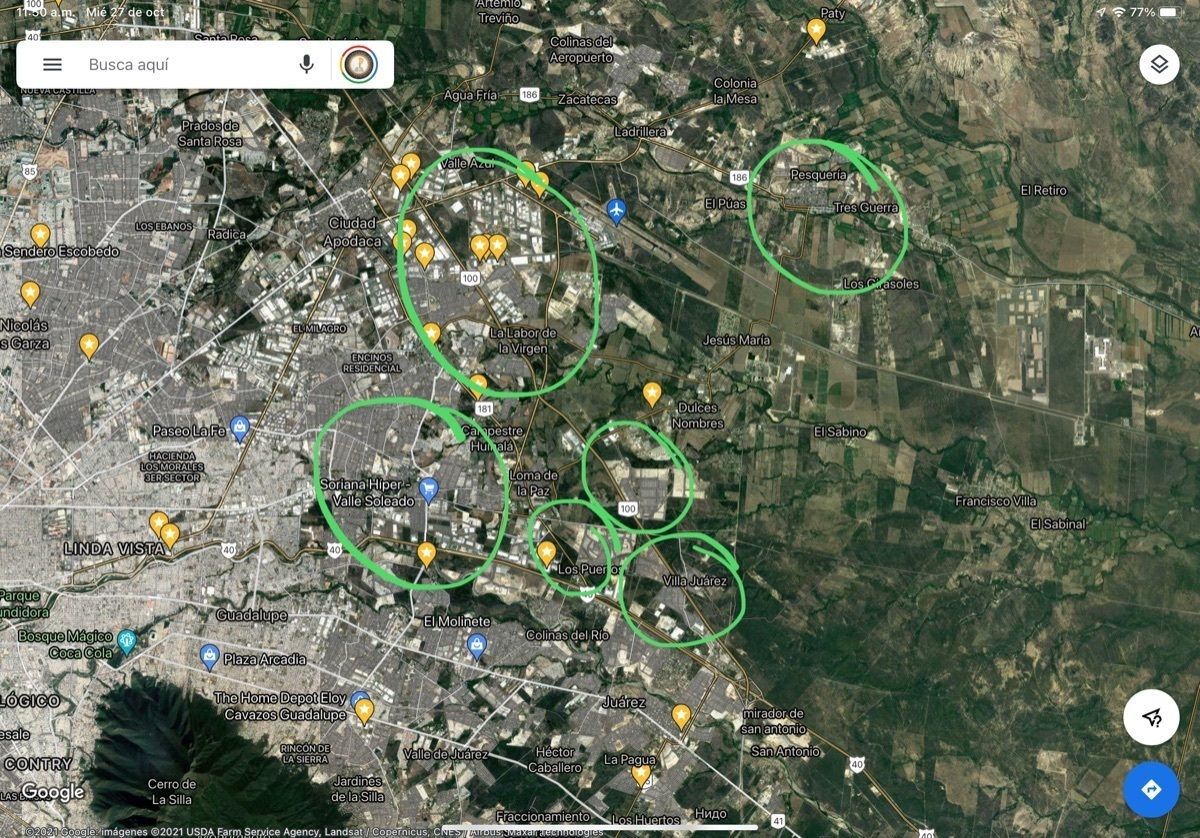Viewport: 1200px width, 838px height.
Task: Open the blue directions button
Action: 1151,790
